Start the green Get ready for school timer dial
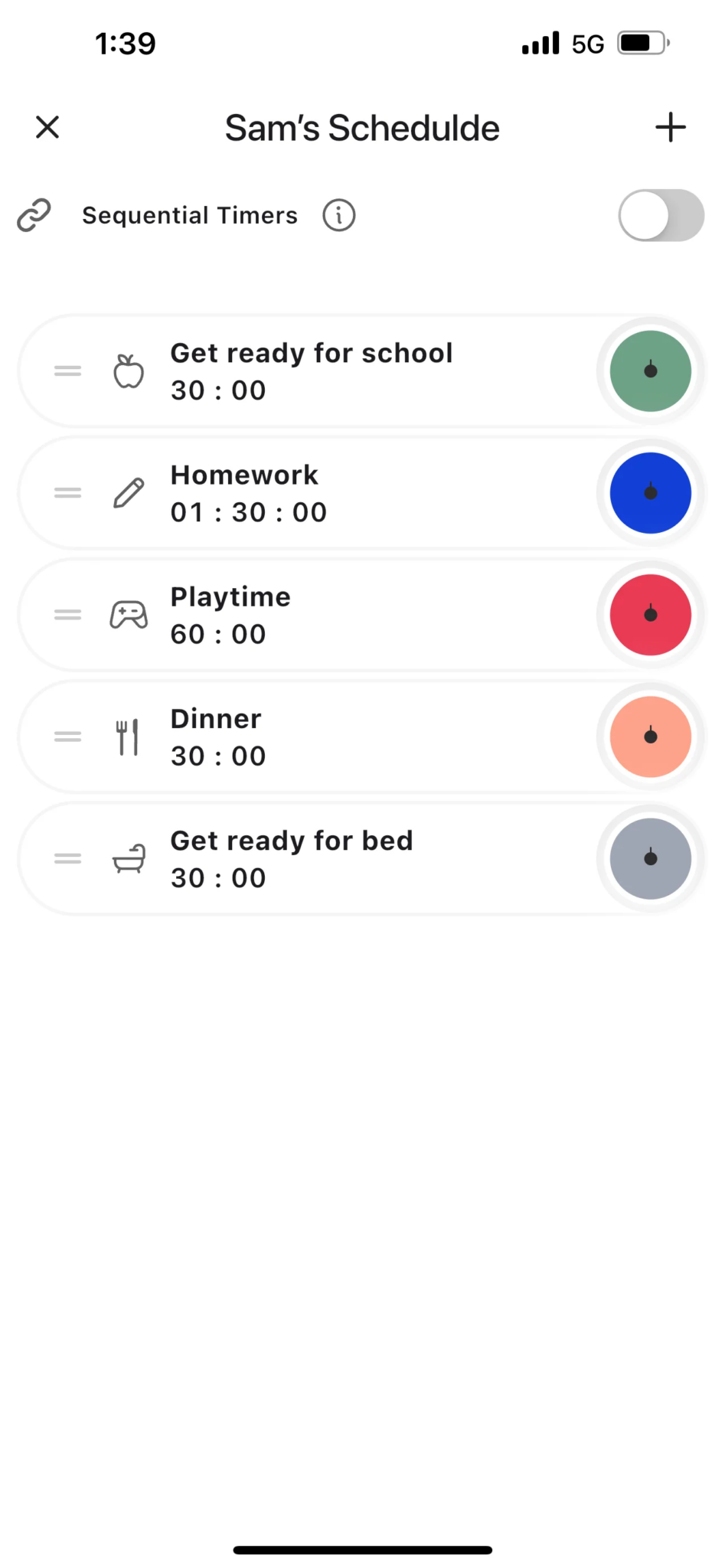Screen dimensions: 725x1568 (x=650, y=371)
